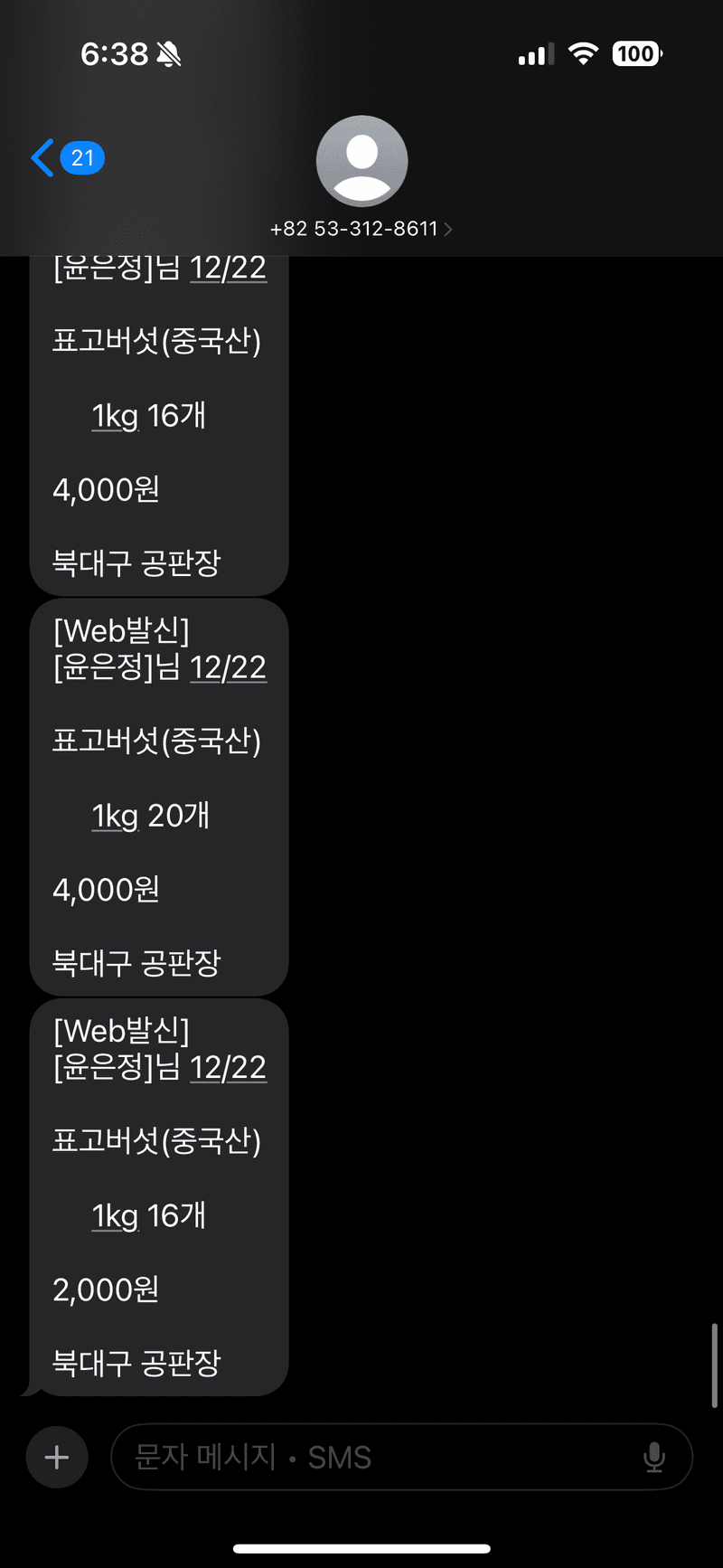This screenshot has width=723, height=1568.
Task: Tap the 12/22 date link in the 1kg 20개 message
Action: (228, 668)
